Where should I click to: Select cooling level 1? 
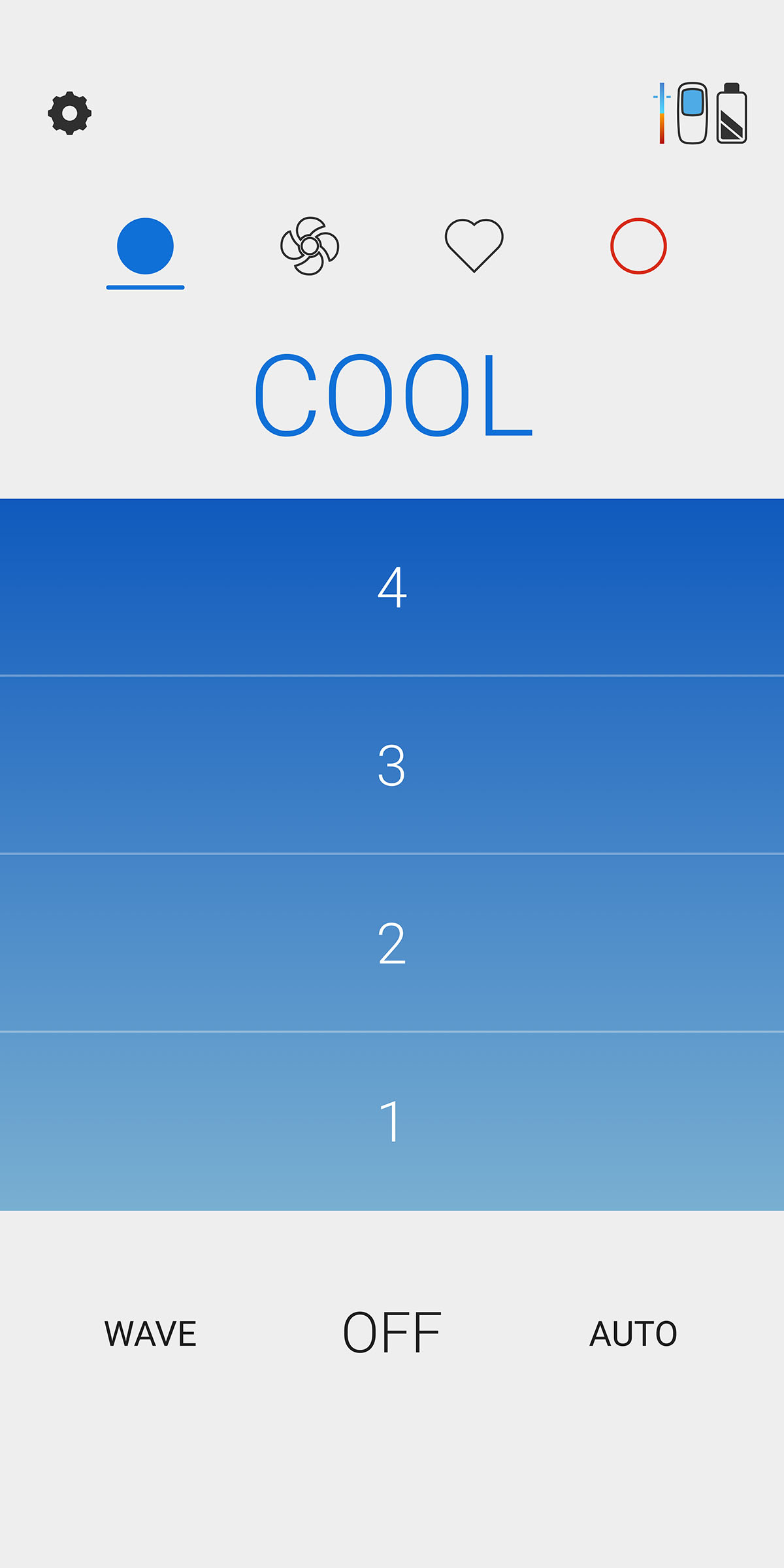(x=392, y=1121)
